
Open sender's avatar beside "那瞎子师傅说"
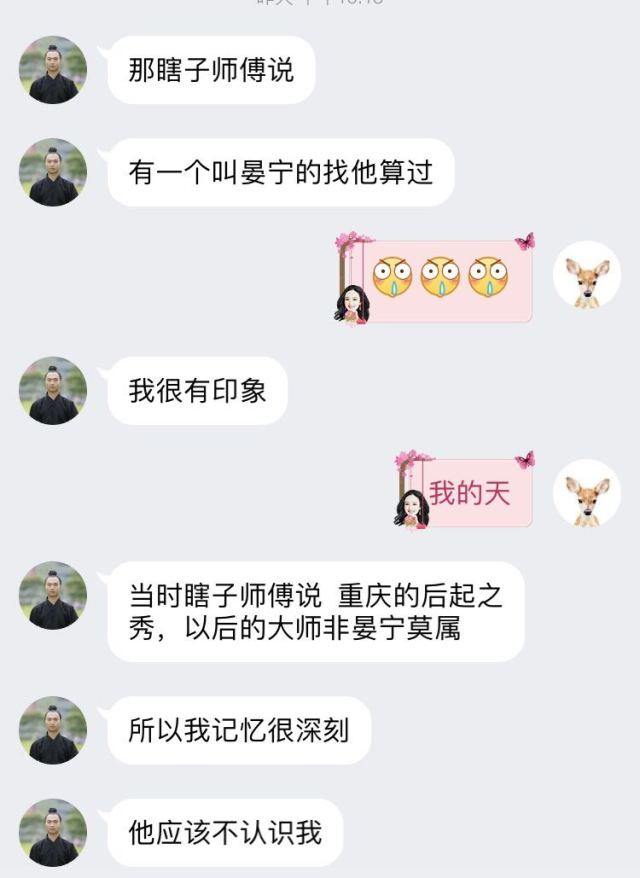click(53, 71)
